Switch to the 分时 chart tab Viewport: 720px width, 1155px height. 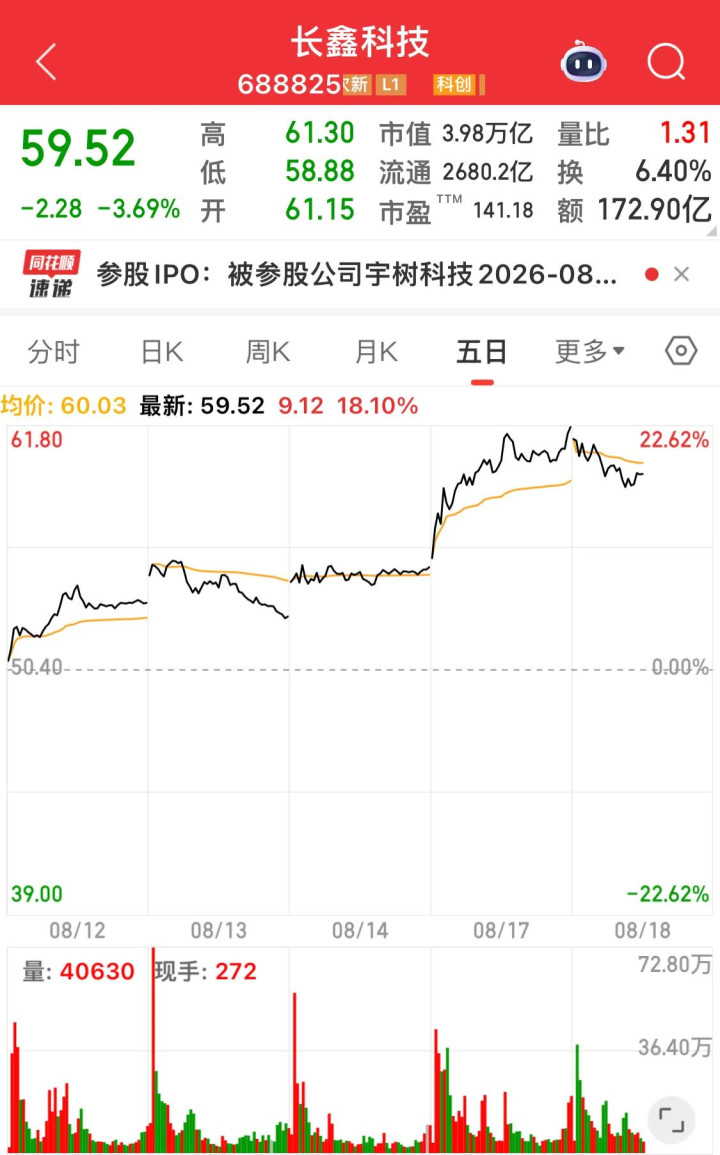click(x=53, y=352)
